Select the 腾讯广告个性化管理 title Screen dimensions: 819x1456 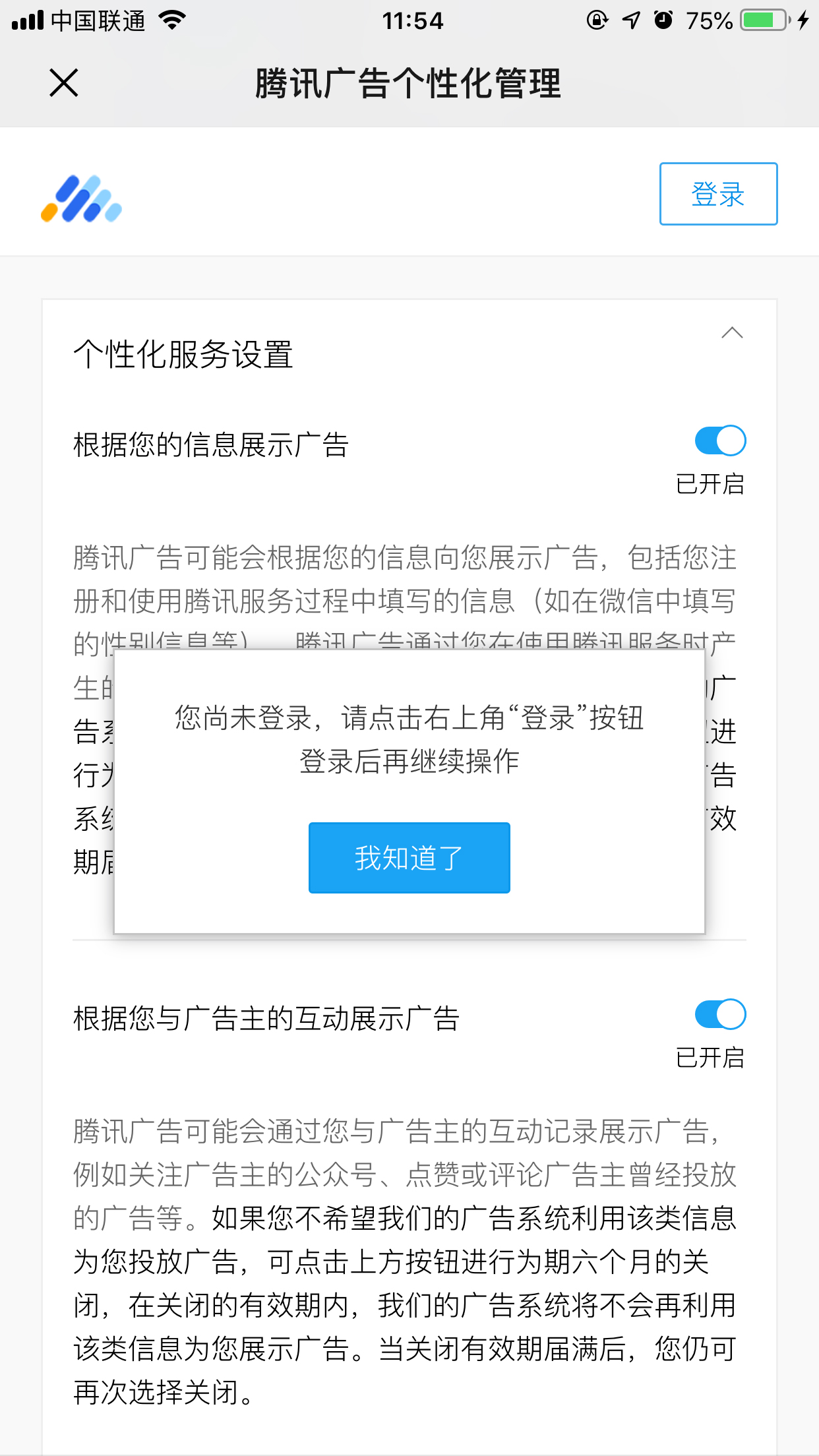[409, 84]
